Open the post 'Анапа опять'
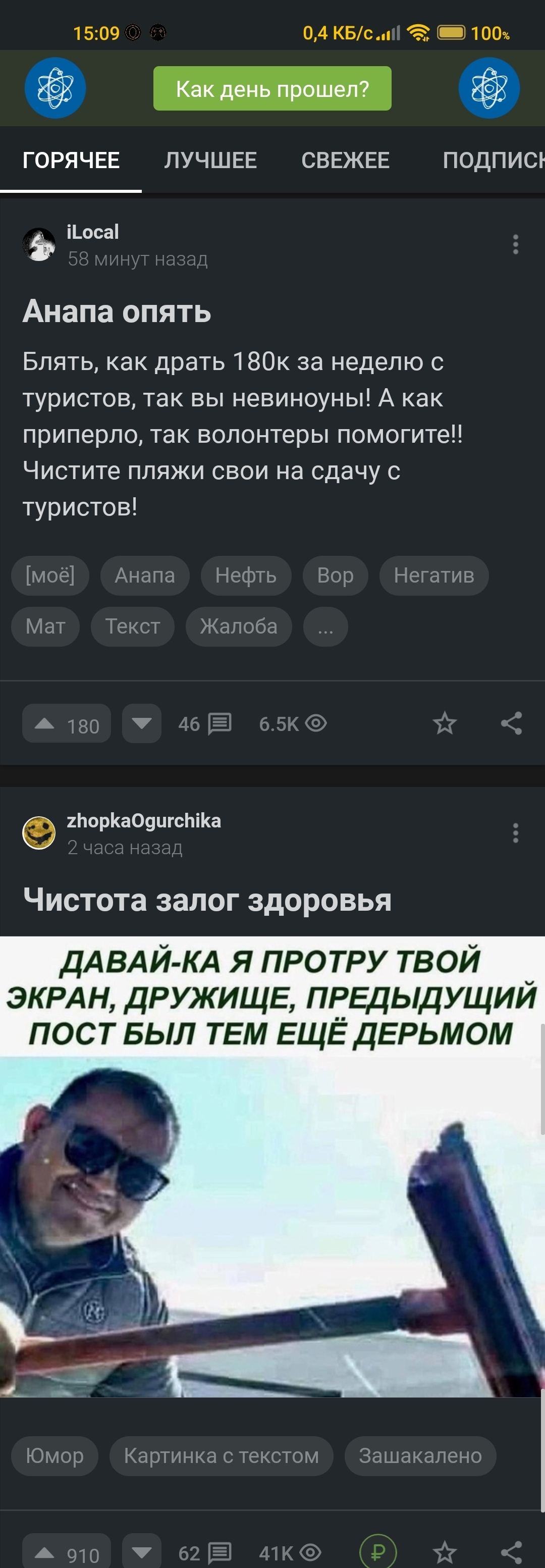This screenshot has height=1568, width=545. (117, 311)
